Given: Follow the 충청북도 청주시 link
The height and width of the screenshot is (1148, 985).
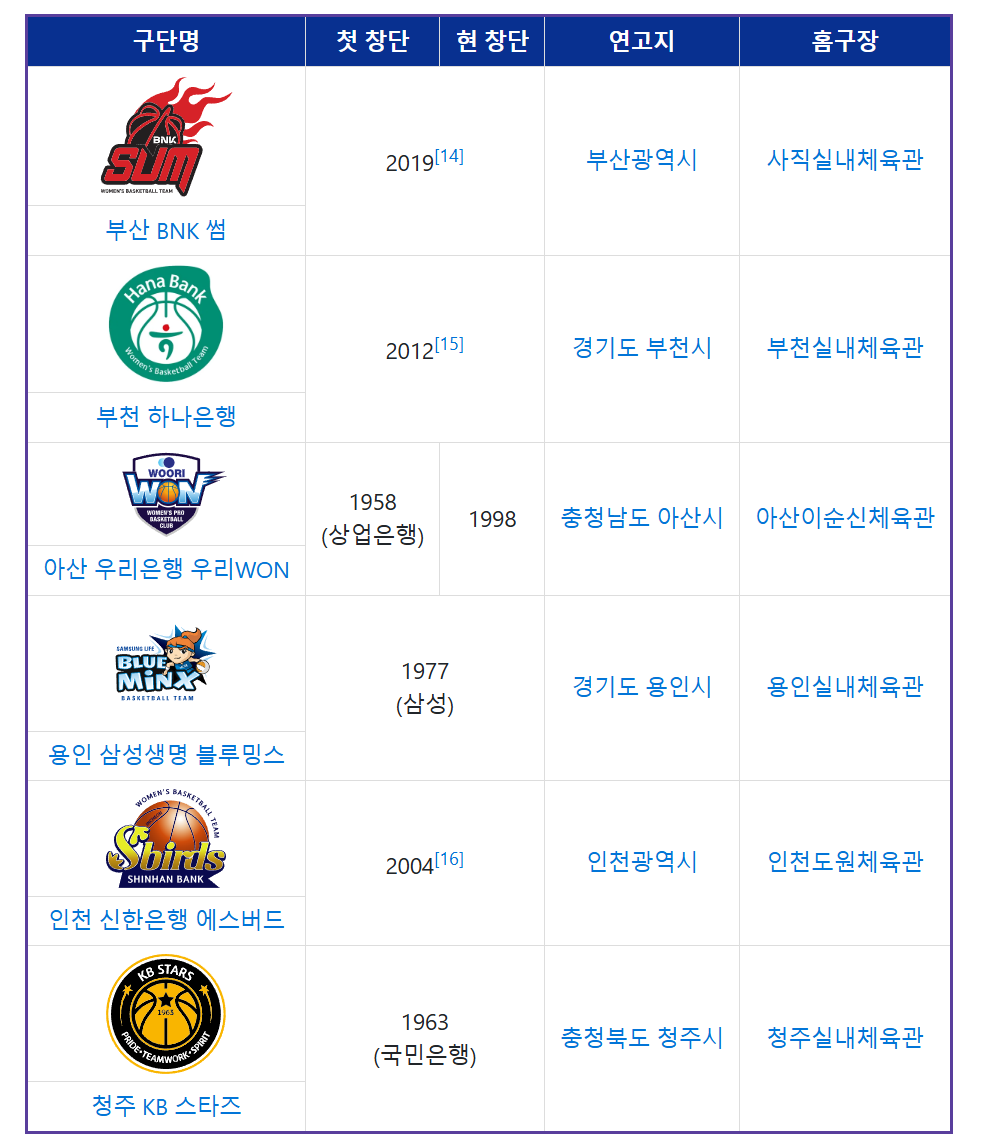Looking at the screenshot, I should point(641,1038).
